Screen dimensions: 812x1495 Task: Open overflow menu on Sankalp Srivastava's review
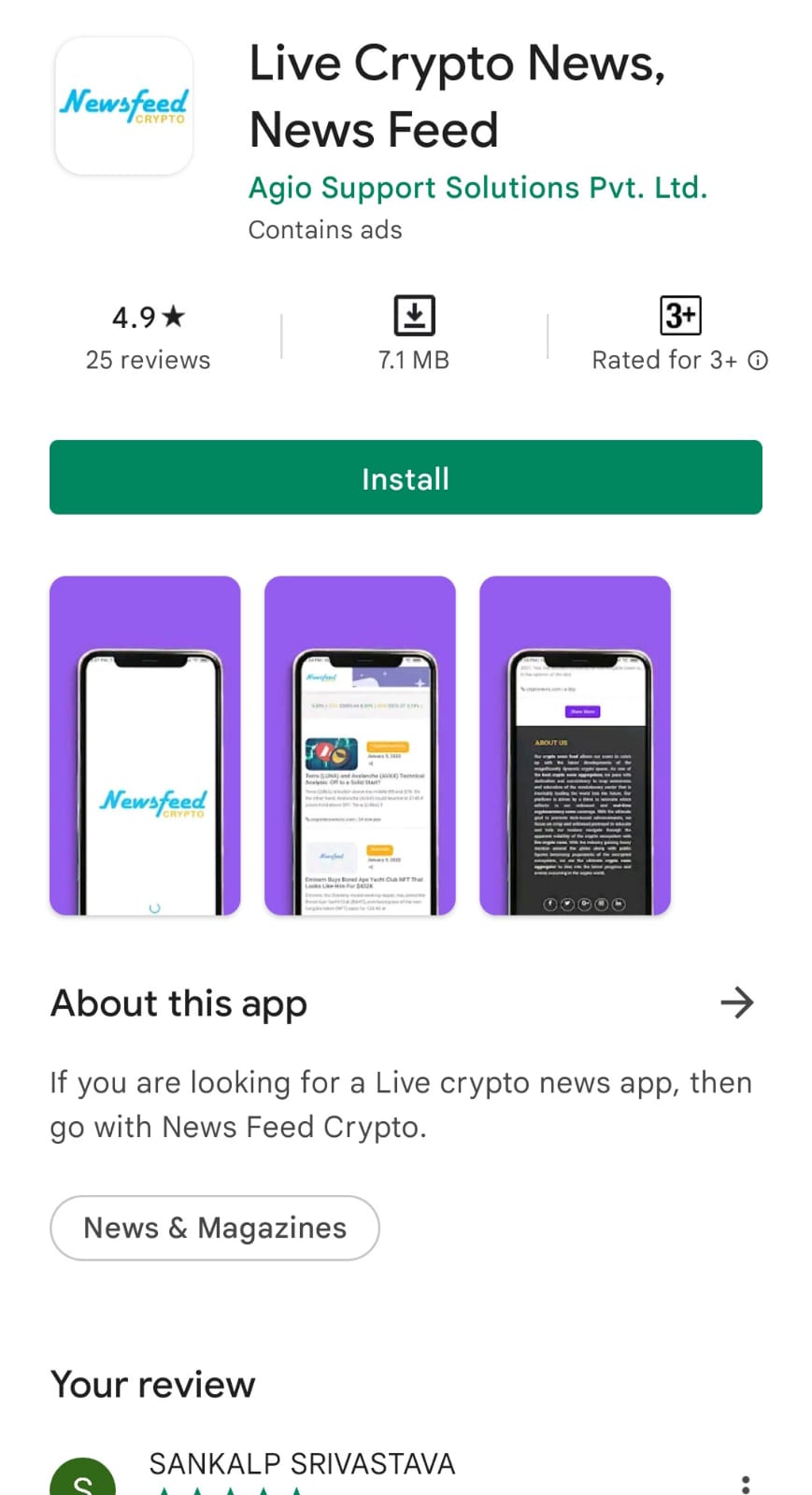pos(745,1484)
